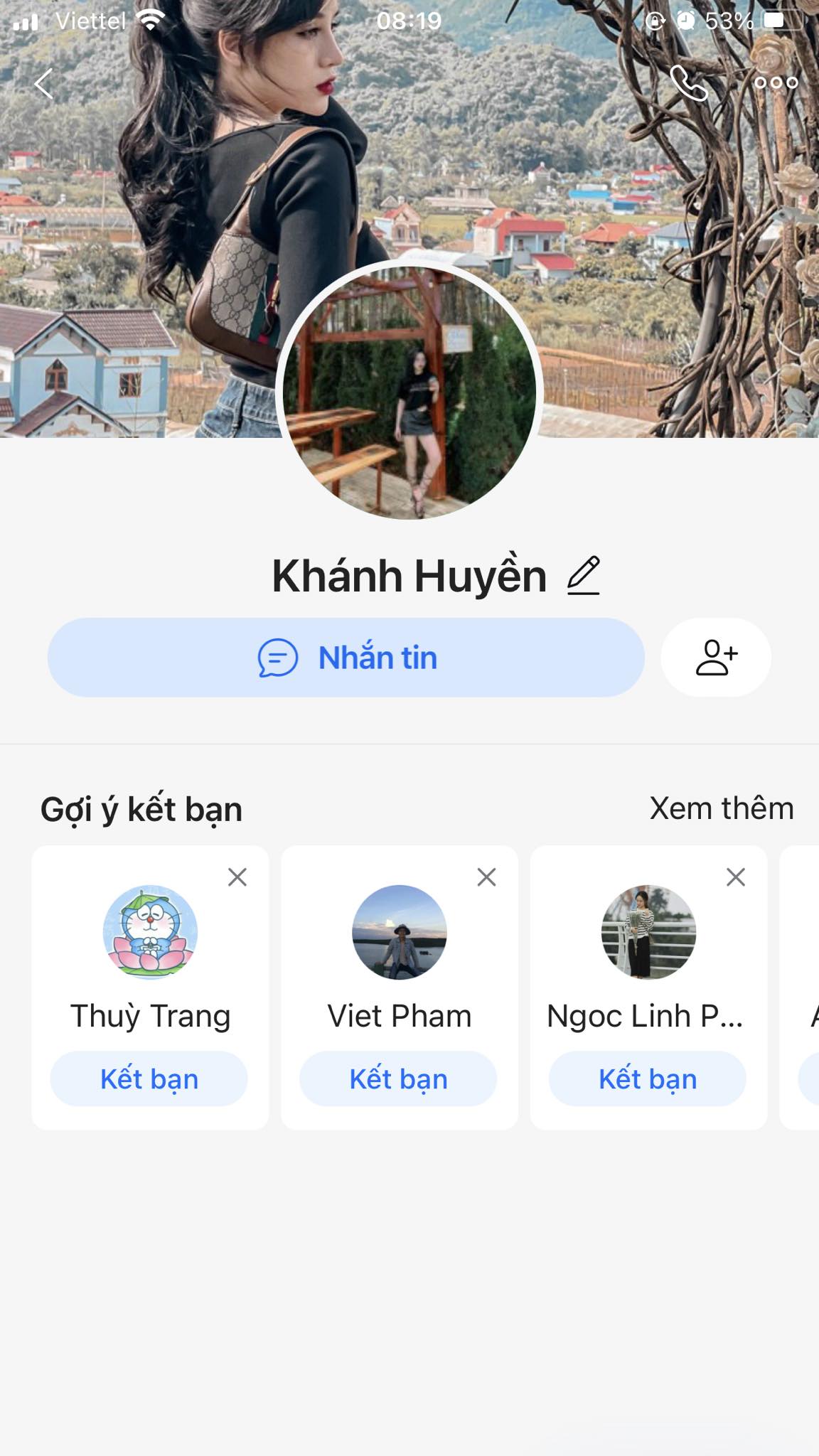This screenshot has width=819, height=1456.
Task: Open Viet Pham's profile avatar
Action: click(x=400, y=932)
